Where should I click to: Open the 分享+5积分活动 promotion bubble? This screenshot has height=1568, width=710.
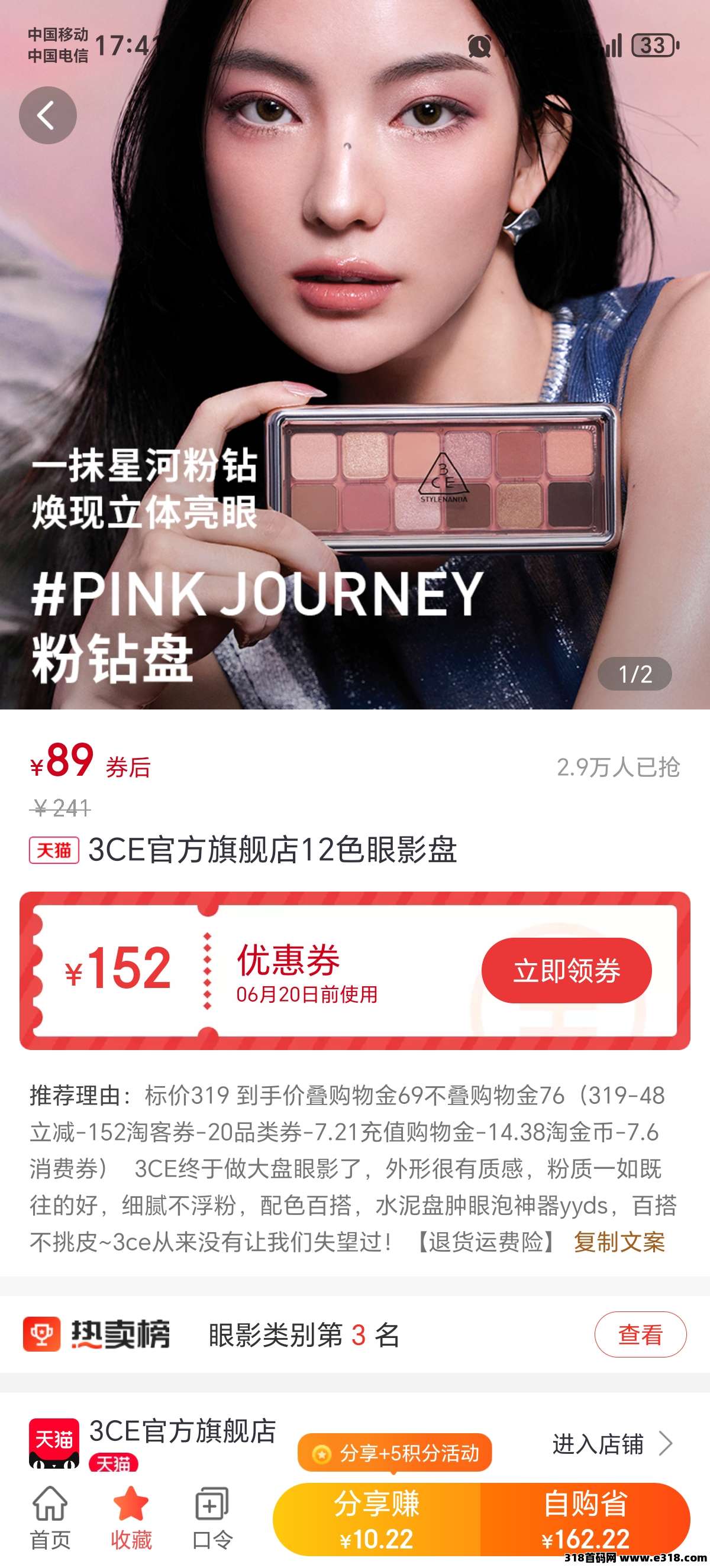[x=395, y=1453]
